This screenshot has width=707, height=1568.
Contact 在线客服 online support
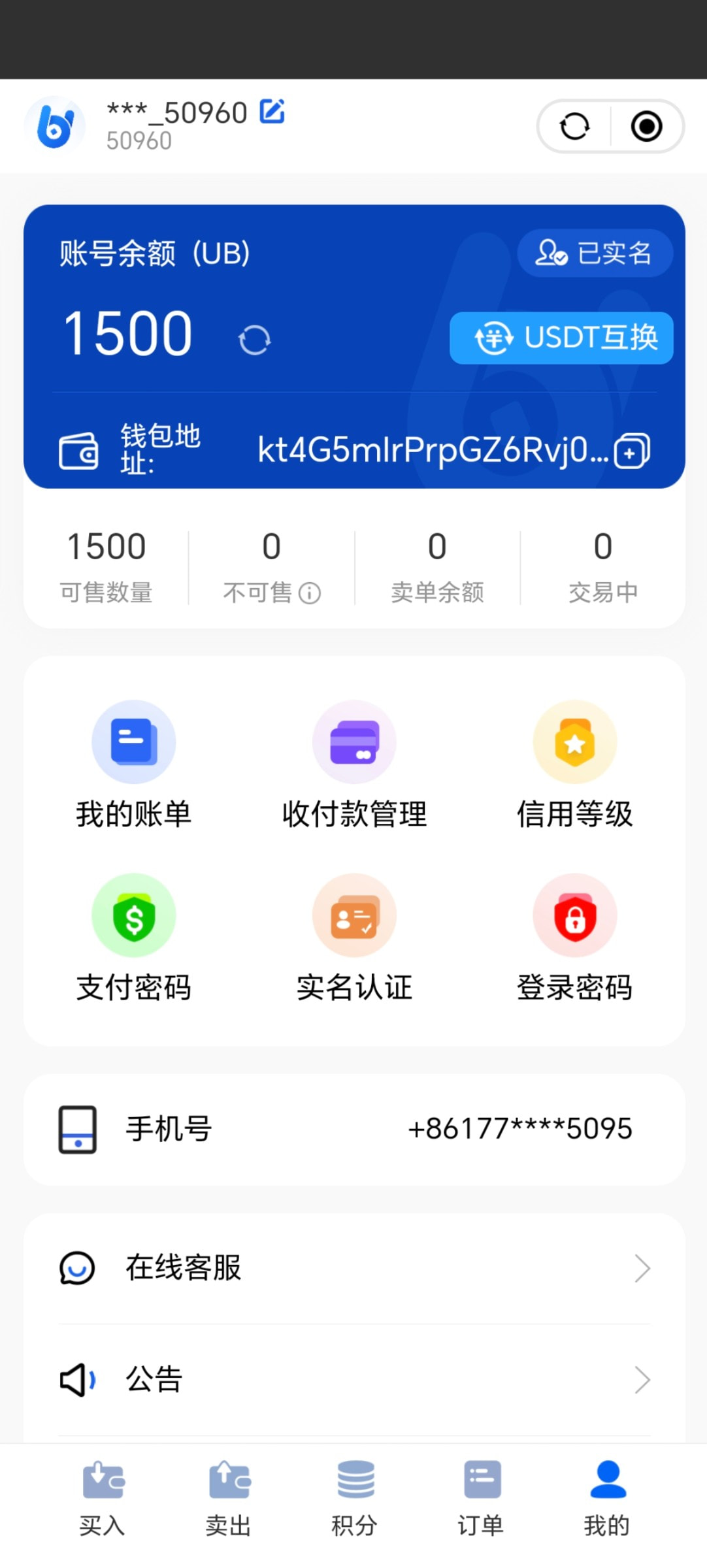pos(354,1268)
